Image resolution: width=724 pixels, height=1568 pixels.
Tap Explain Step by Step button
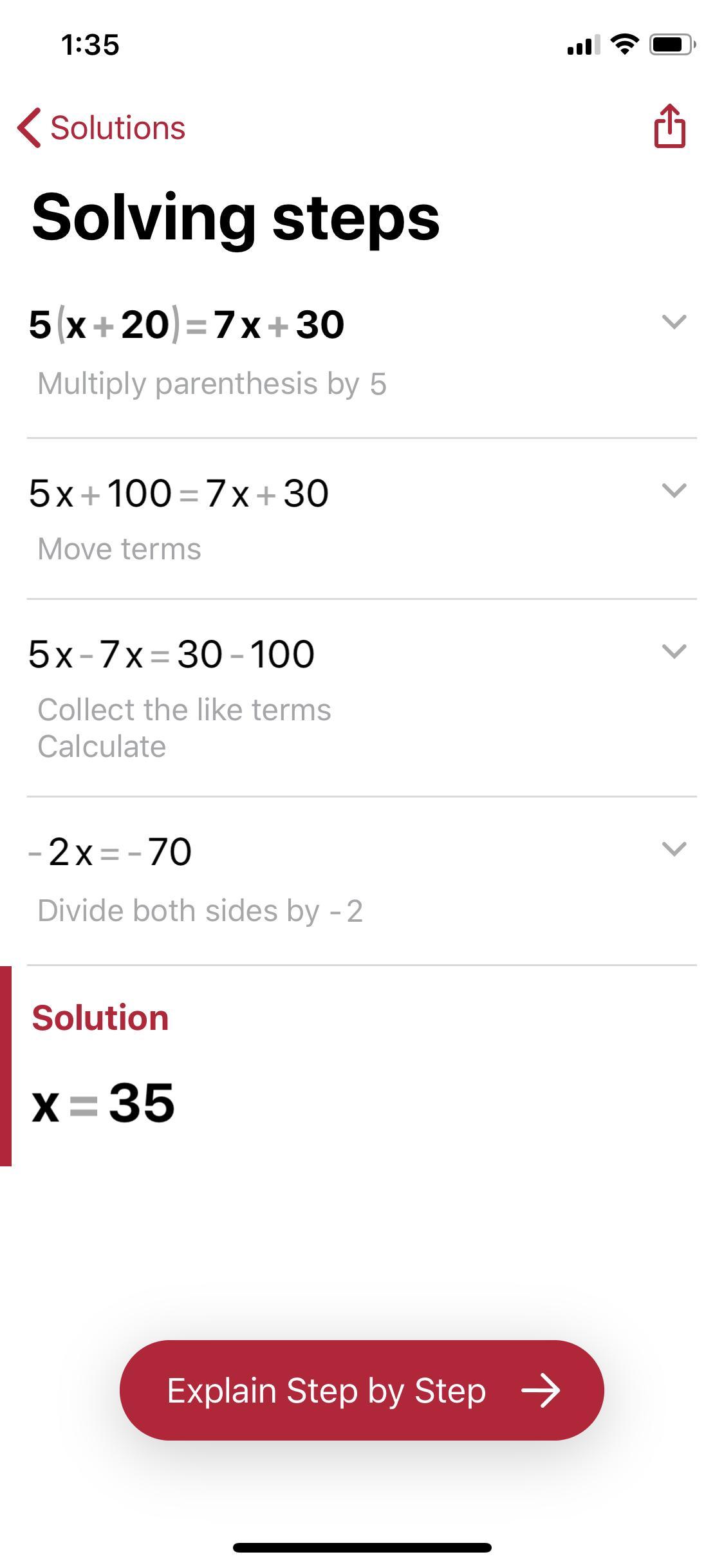click(362, 1390)
